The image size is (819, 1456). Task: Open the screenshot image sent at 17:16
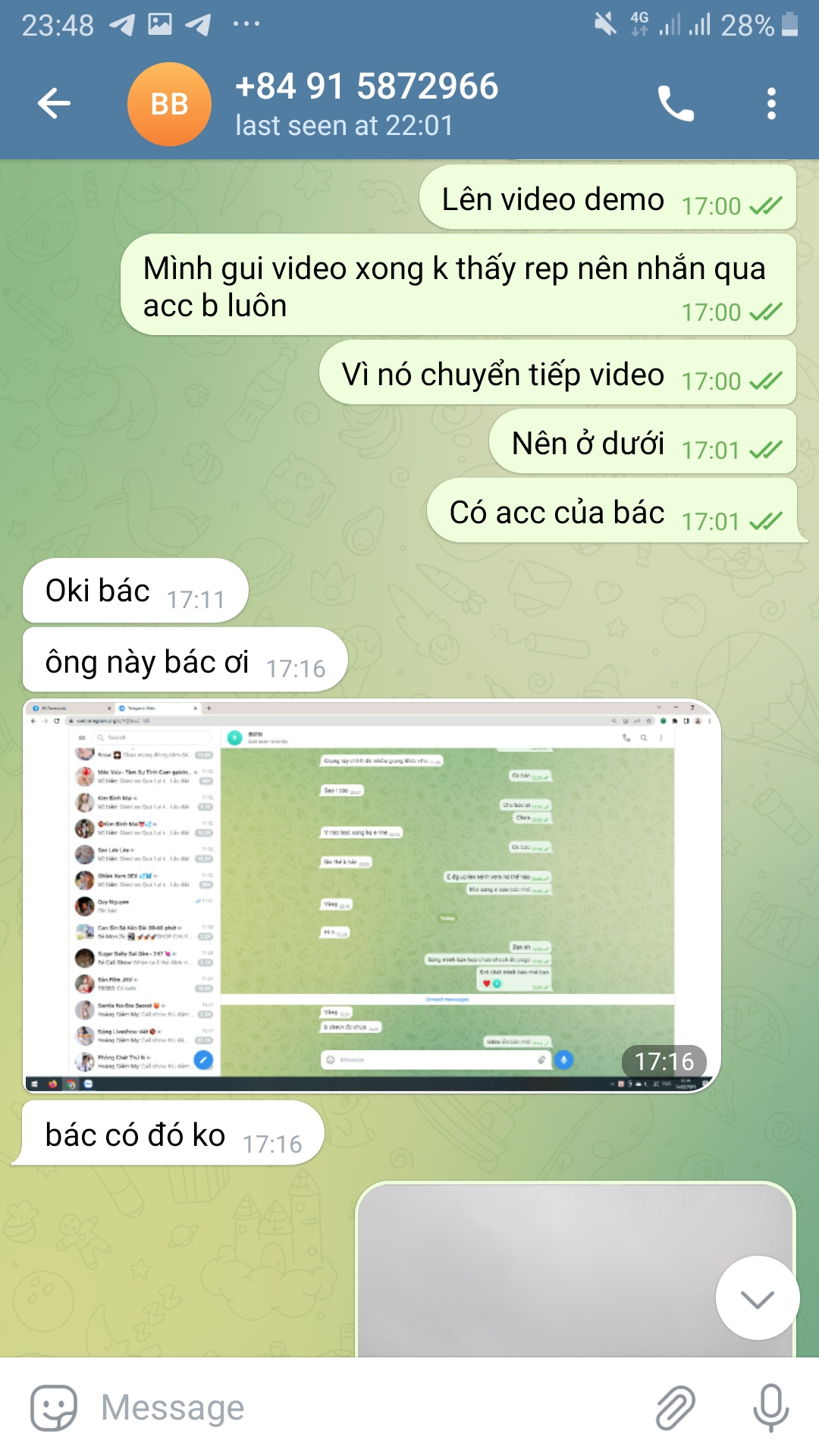[x=372, y=895]
